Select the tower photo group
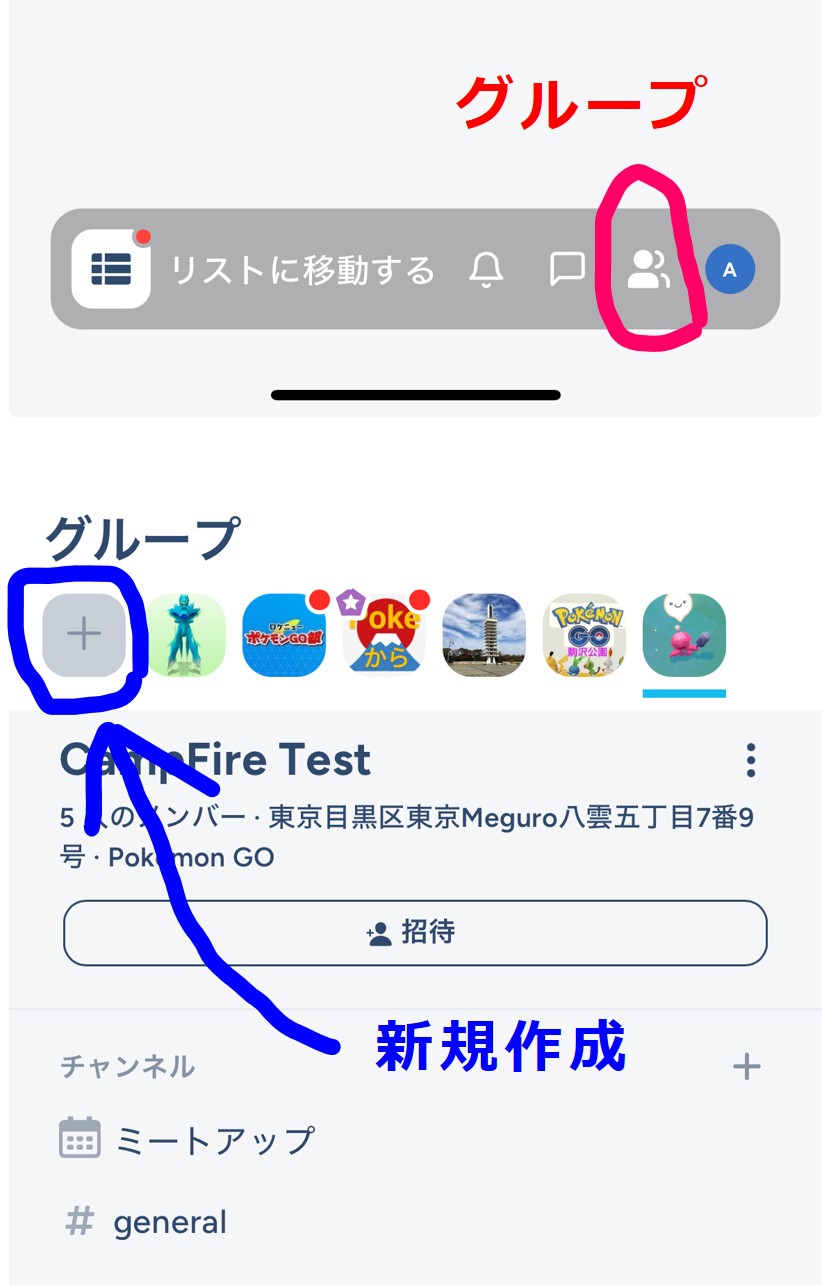 pyautogui.click(x=484, y=635)
